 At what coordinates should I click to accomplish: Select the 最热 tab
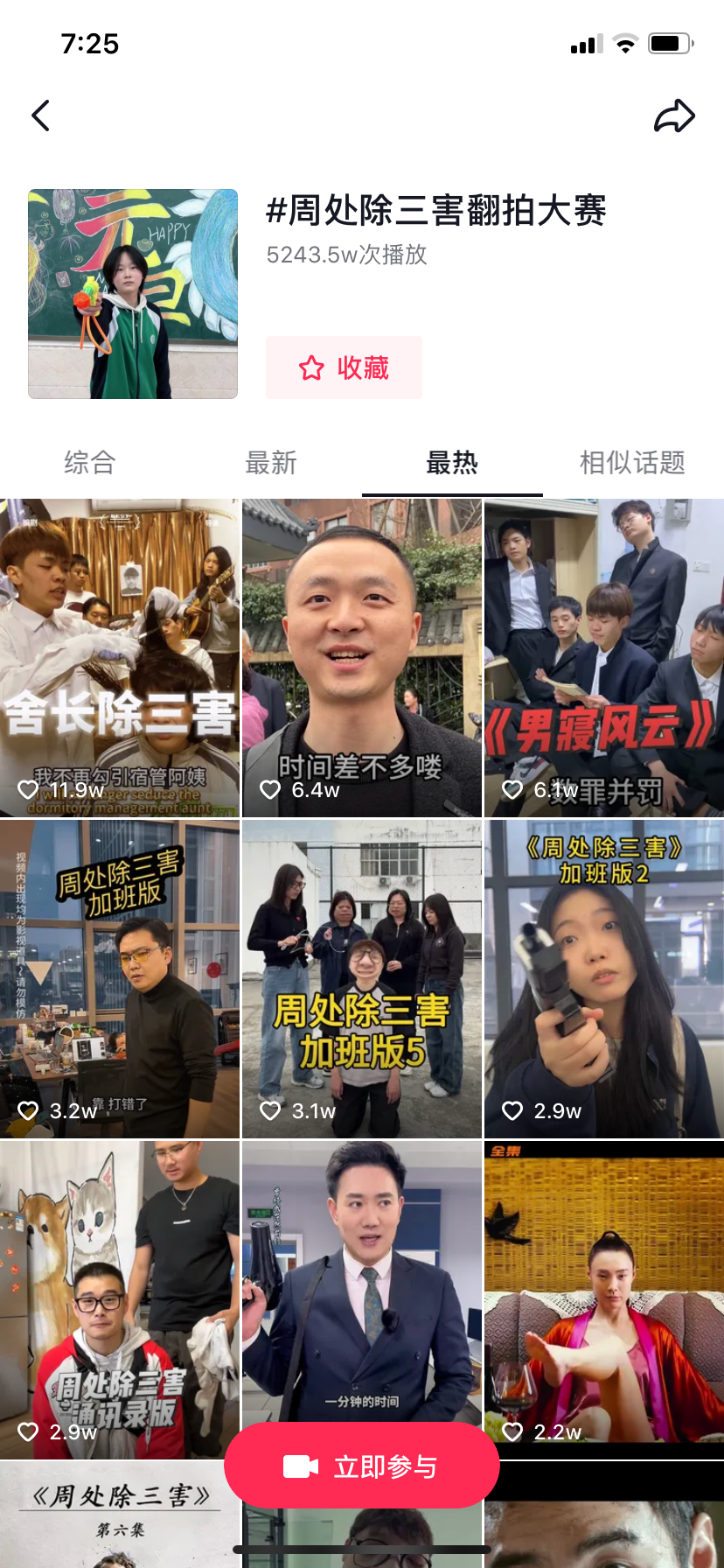tap(452, 462)
